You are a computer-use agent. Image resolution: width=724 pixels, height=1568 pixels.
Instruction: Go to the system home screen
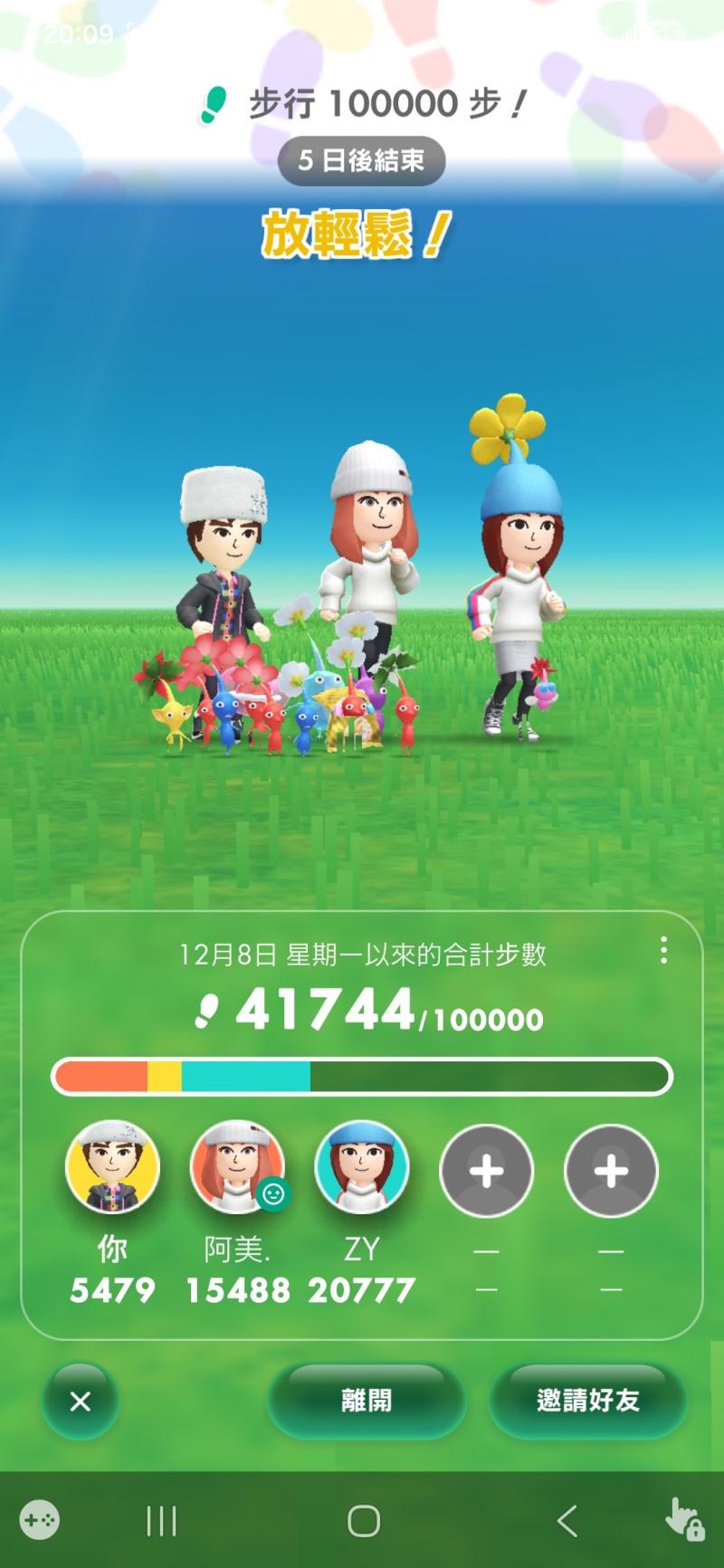click(x=364, y=1521)
